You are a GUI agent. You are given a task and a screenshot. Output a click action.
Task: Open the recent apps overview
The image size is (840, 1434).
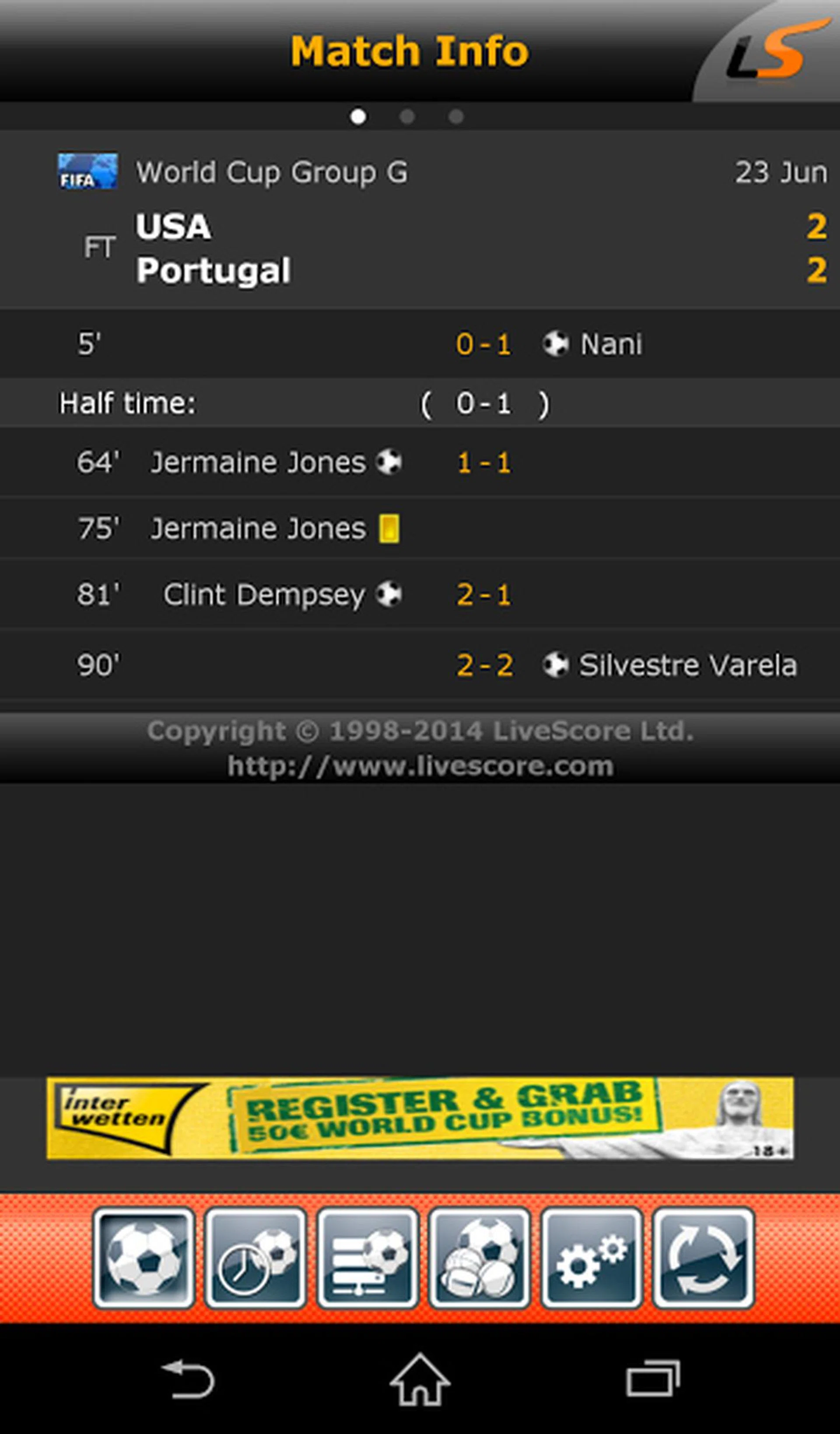652,1379
